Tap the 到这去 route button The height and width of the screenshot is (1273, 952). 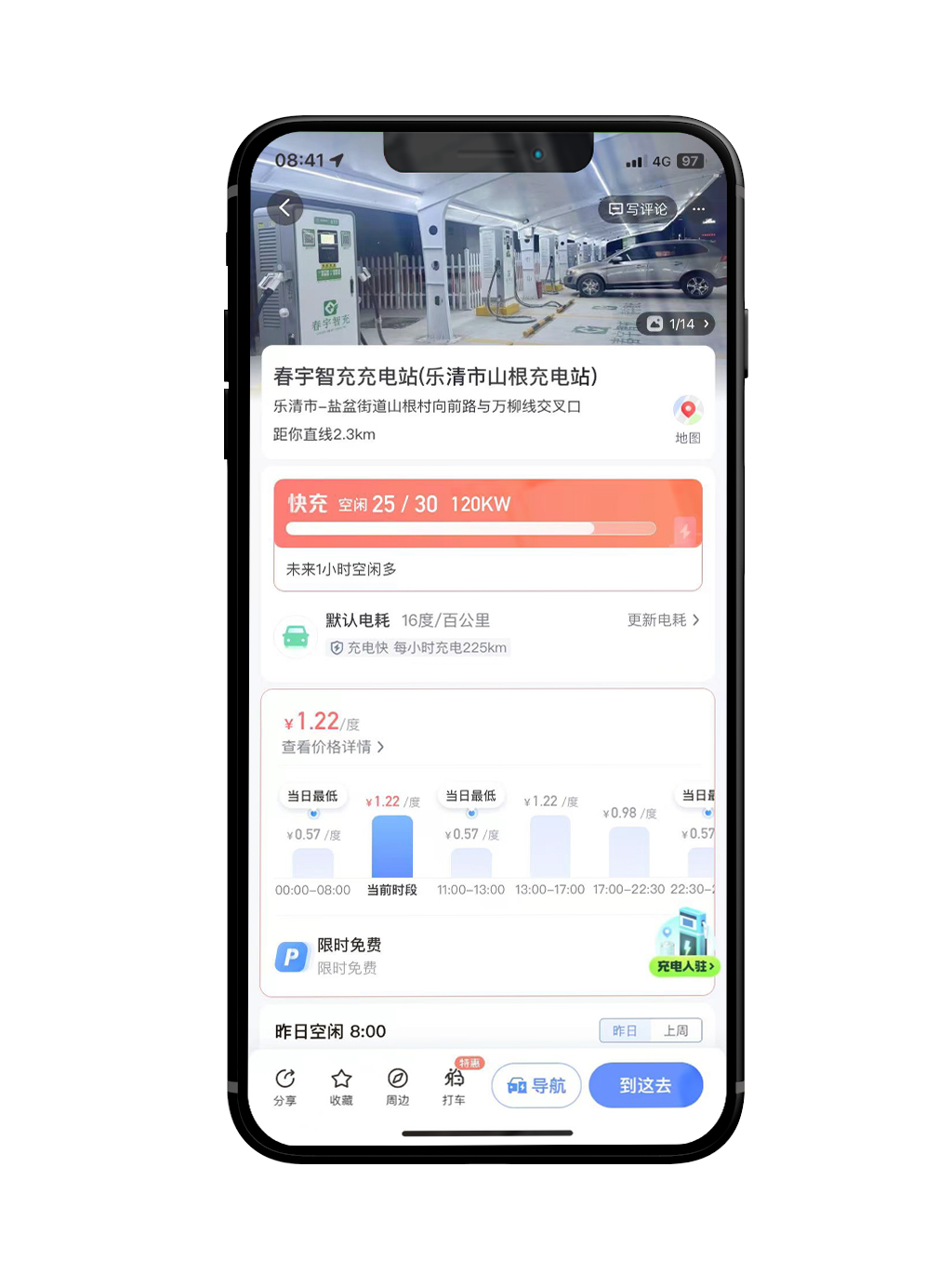coord(645,1085)
